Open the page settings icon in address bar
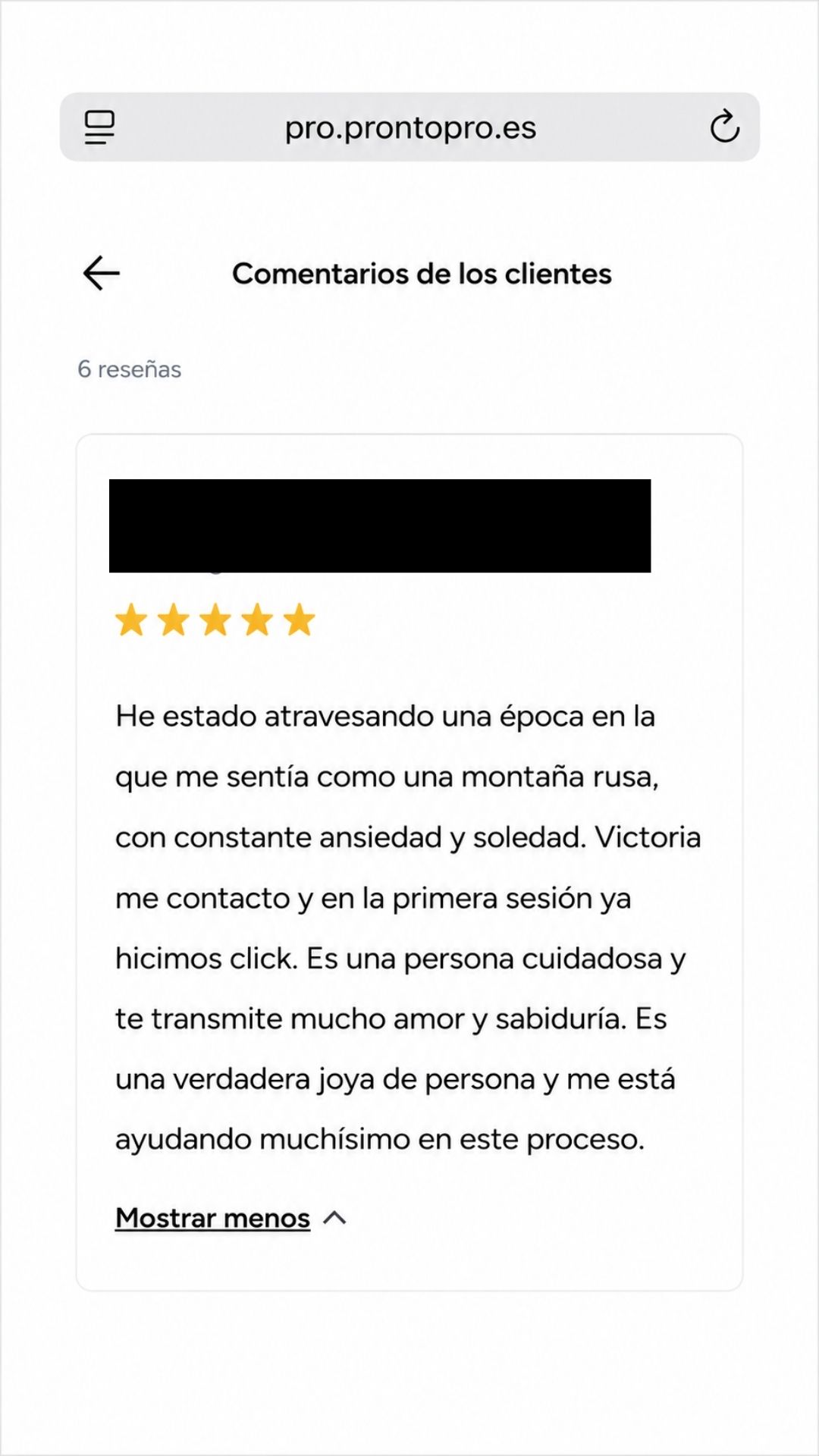 99,127
